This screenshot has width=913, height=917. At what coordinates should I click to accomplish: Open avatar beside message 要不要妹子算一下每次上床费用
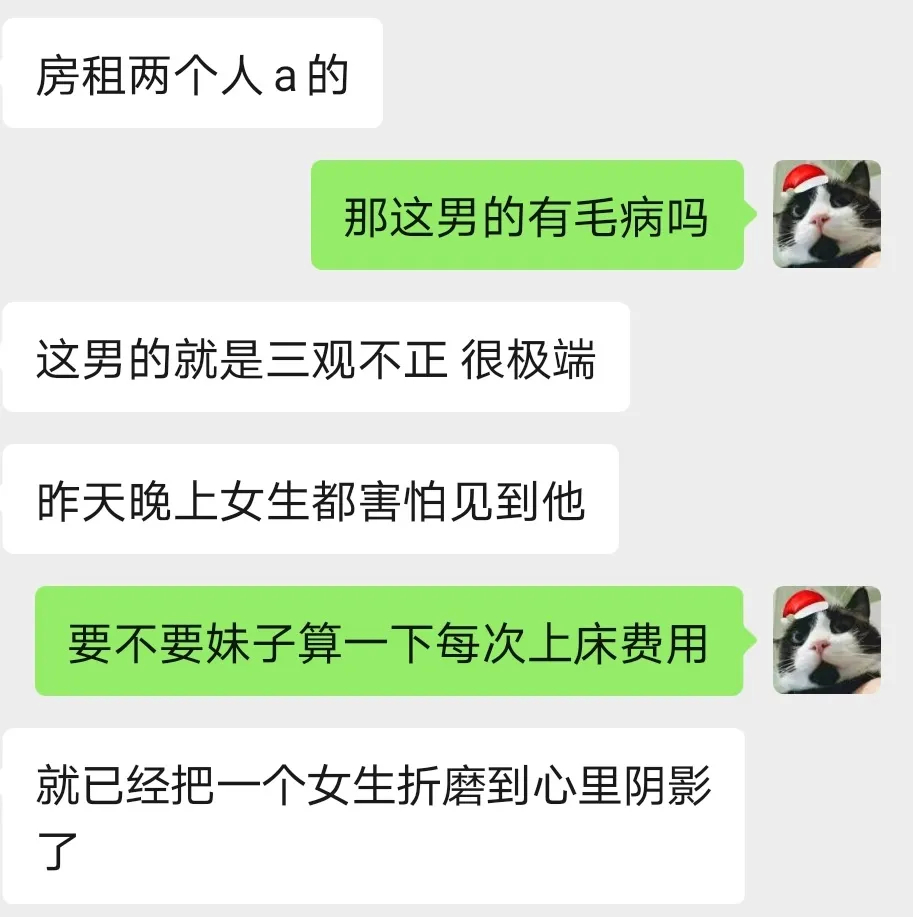coord(827,640)
